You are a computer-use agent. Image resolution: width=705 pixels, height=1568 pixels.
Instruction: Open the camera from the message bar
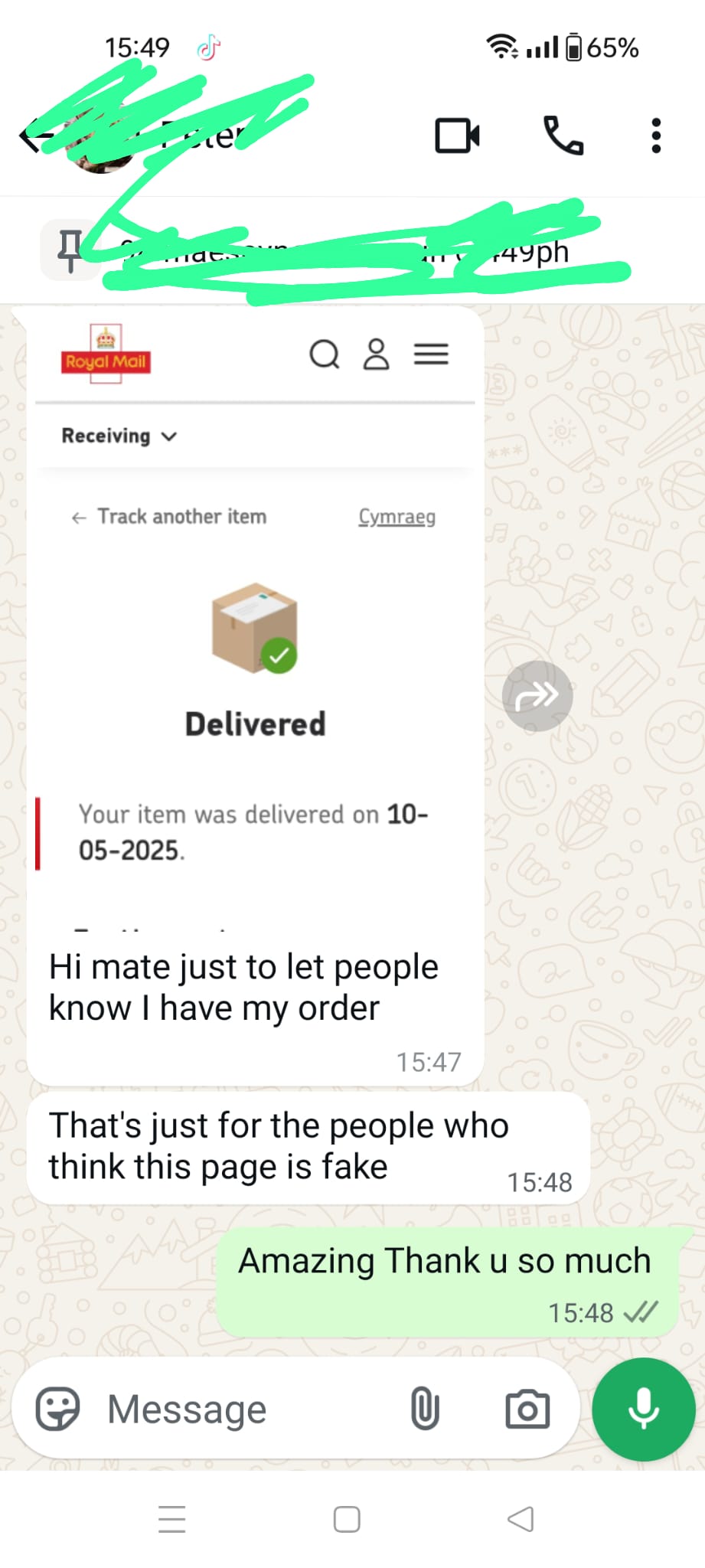coord(527,1409)
